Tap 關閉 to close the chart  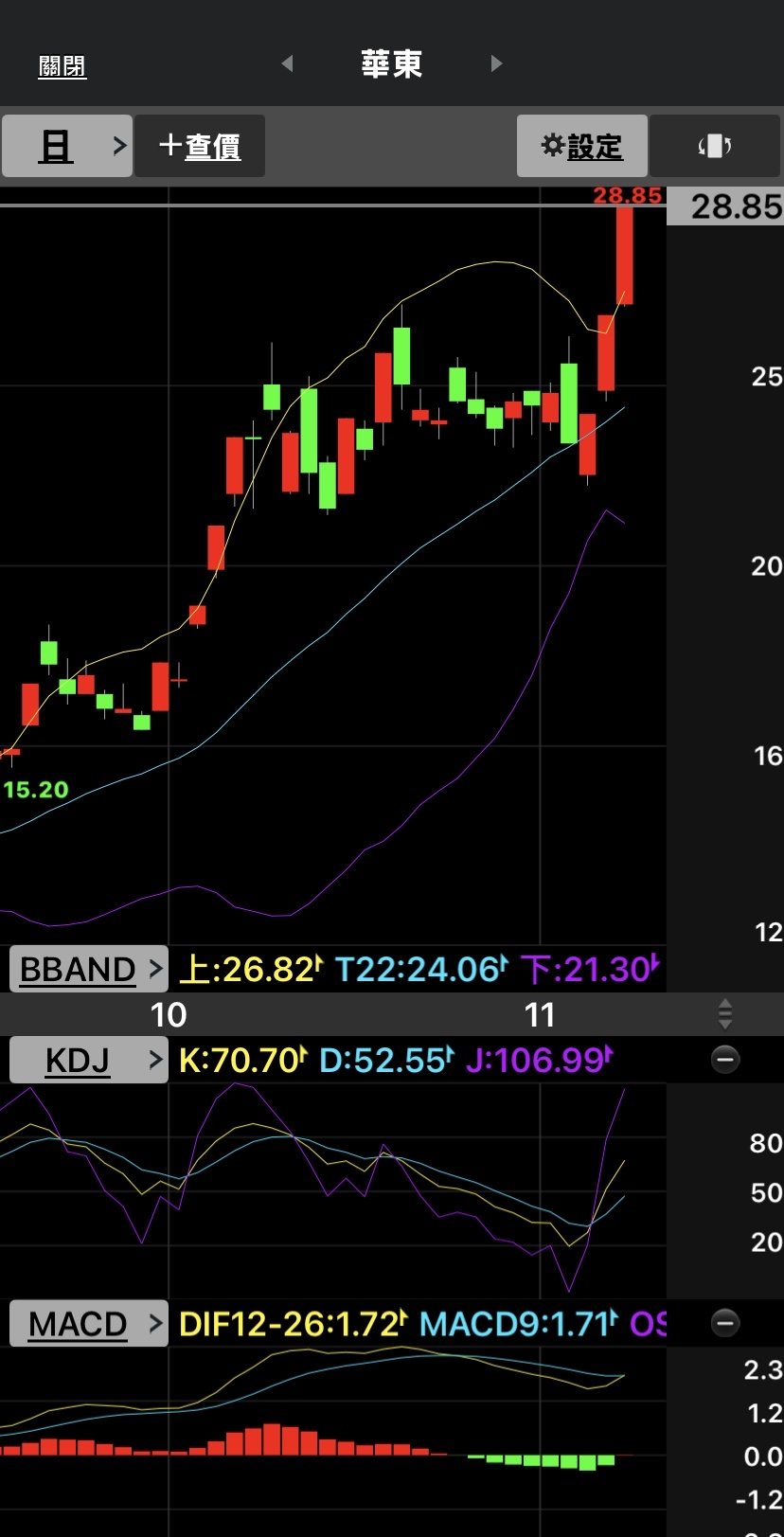pyautogui.click(x=62, y=66)
